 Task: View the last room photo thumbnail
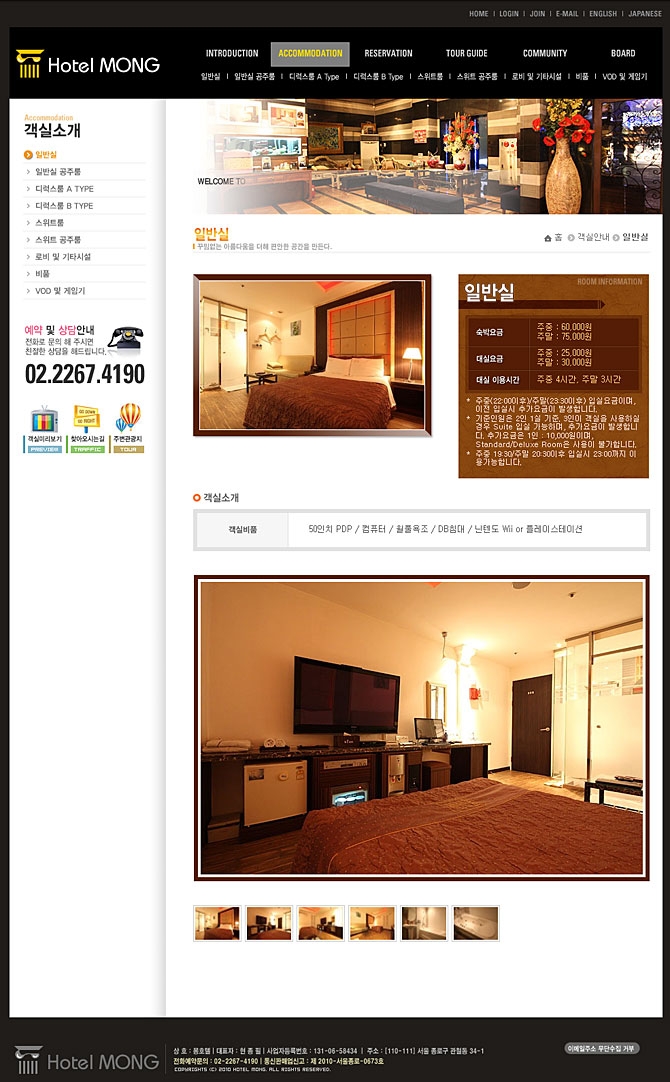pos(476,923)
